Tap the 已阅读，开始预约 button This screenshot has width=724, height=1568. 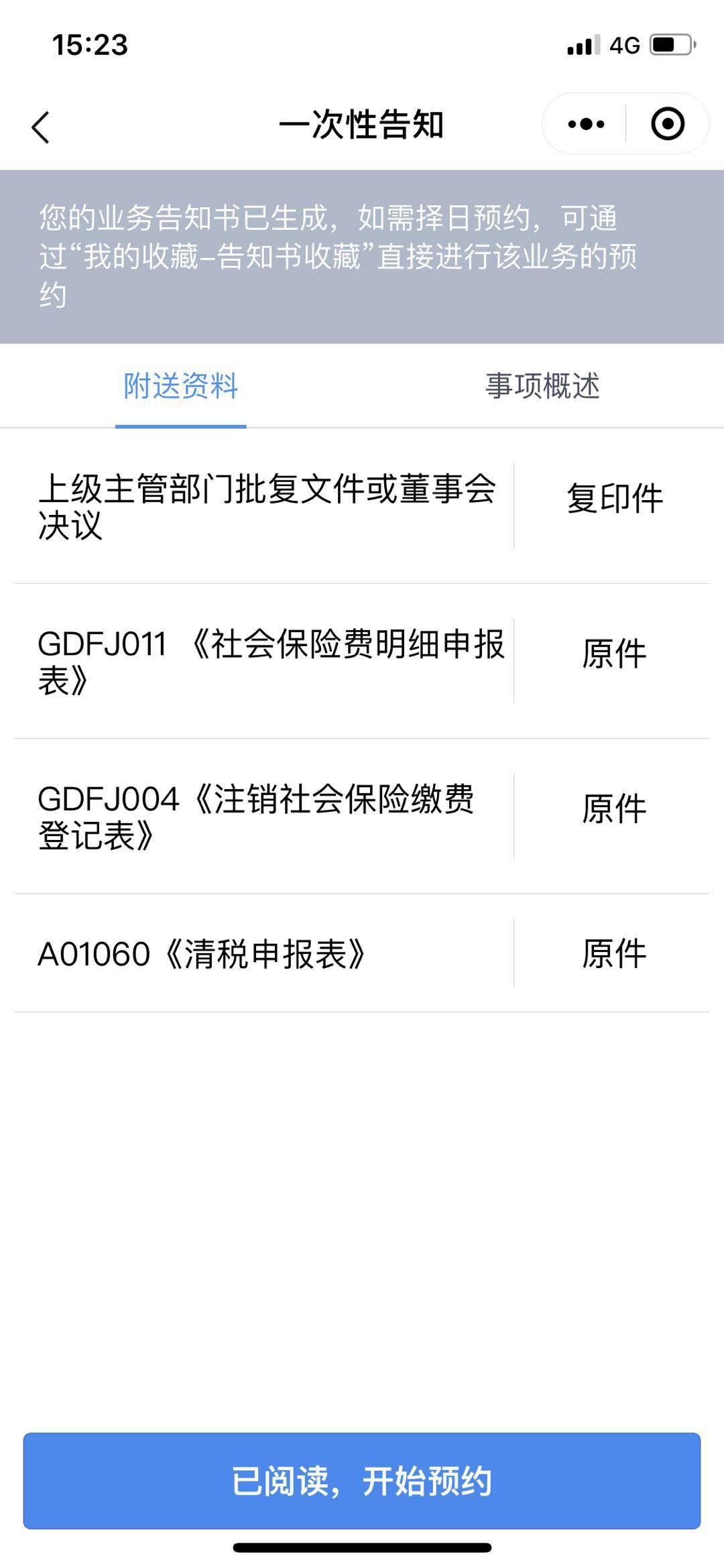(x=362, y=1481)
